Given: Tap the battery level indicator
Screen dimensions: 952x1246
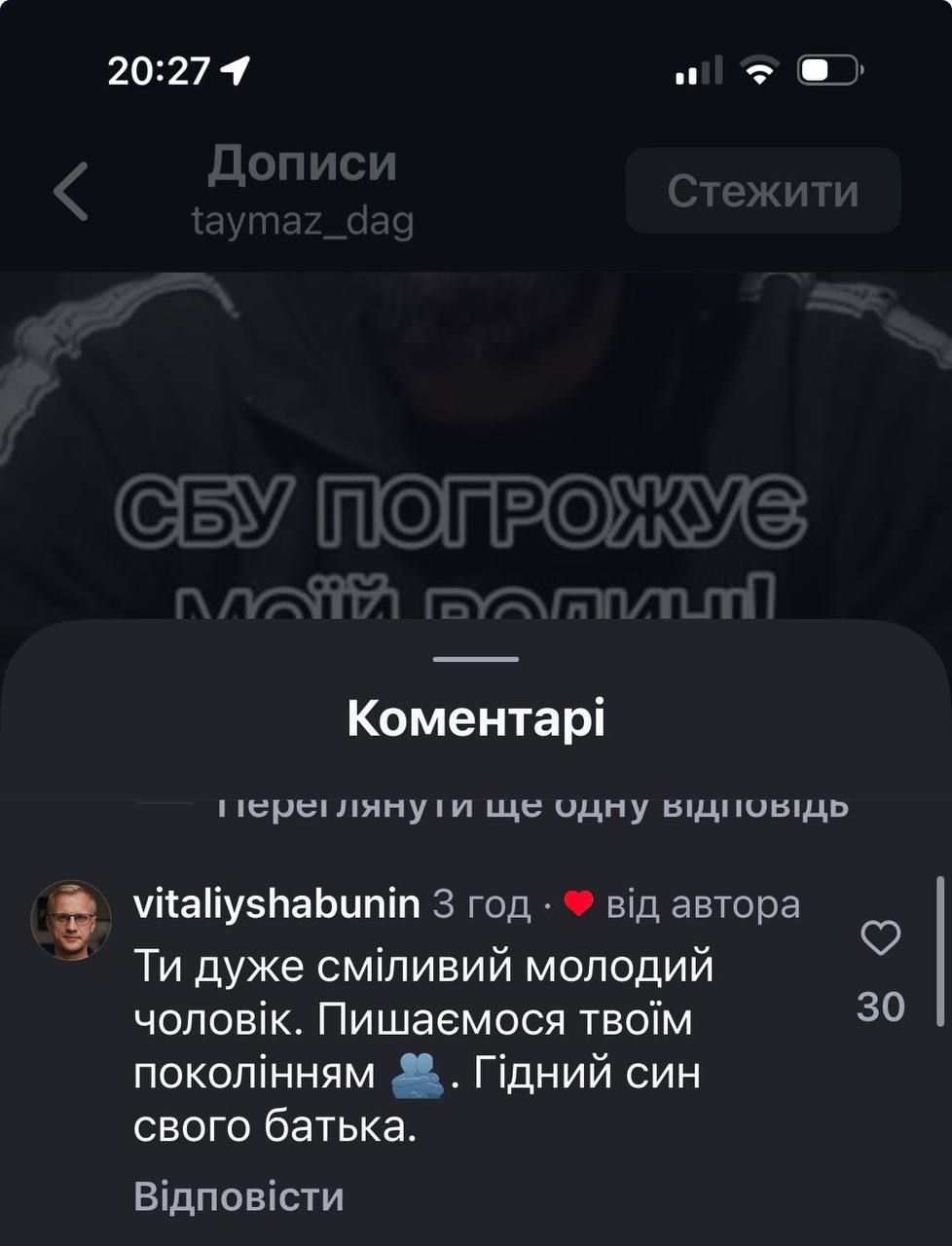Looking at the screenshot, I should point(826,68).
